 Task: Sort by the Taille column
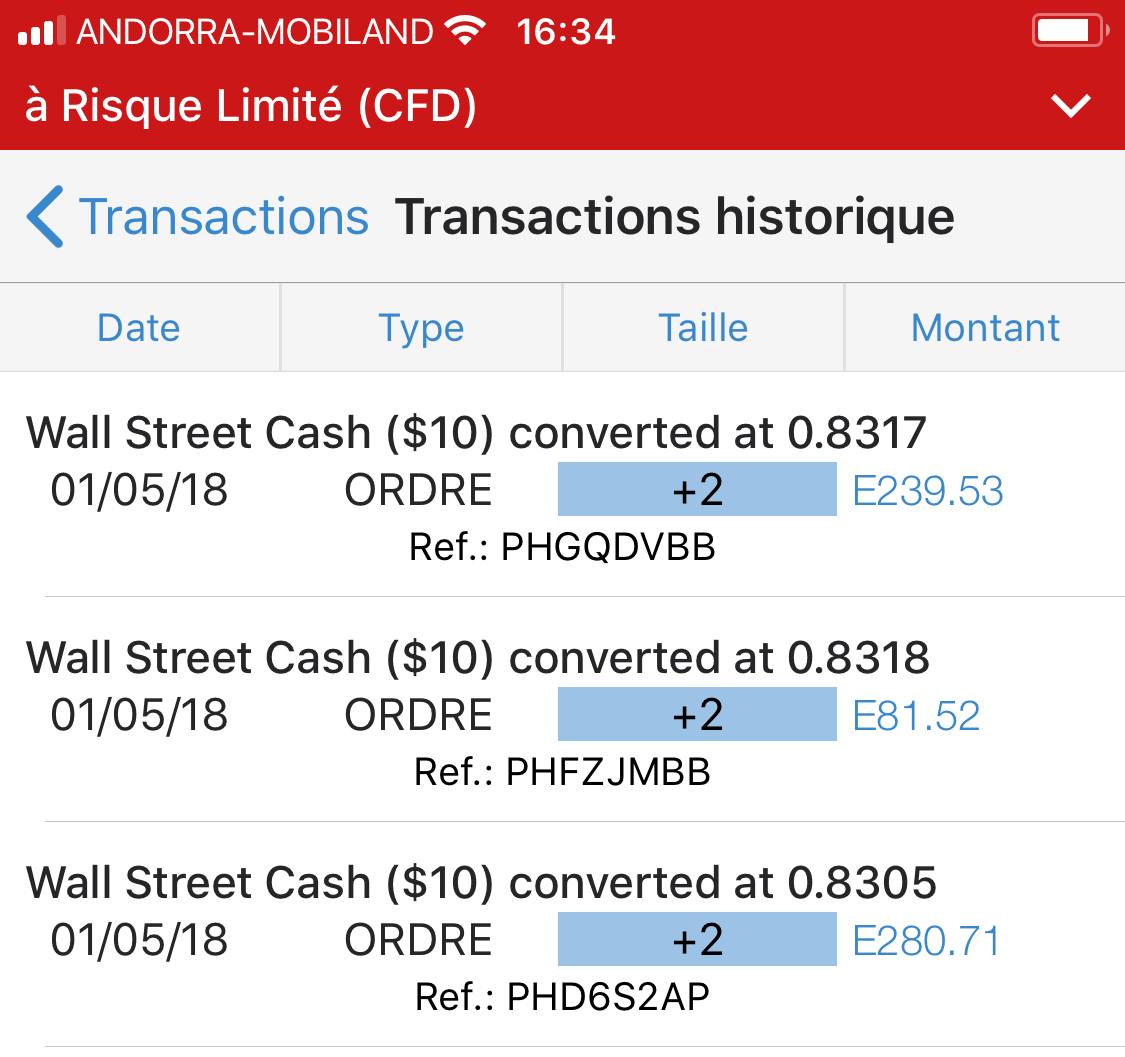(x=703, y=328)
